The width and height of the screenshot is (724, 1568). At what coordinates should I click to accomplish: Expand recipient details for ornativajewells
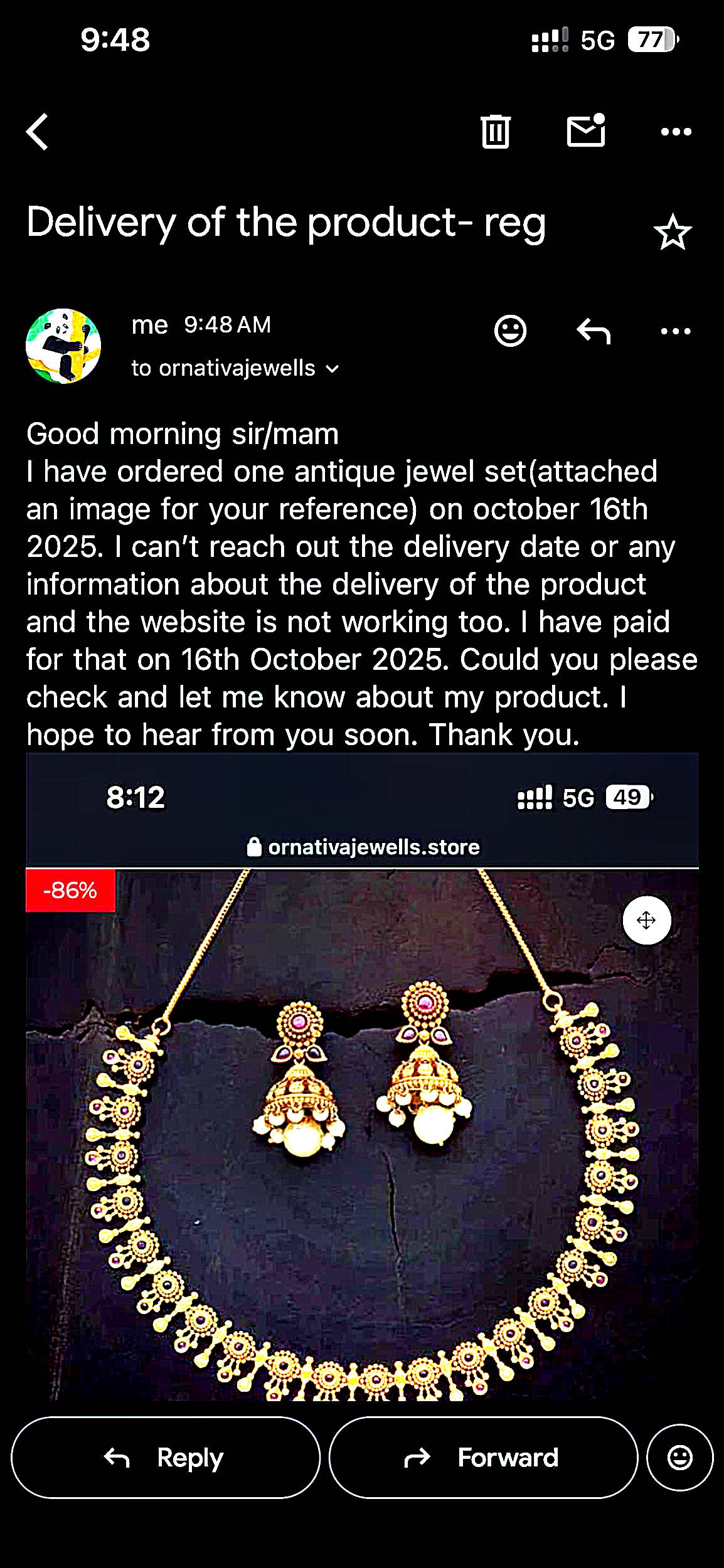(333, 369)
